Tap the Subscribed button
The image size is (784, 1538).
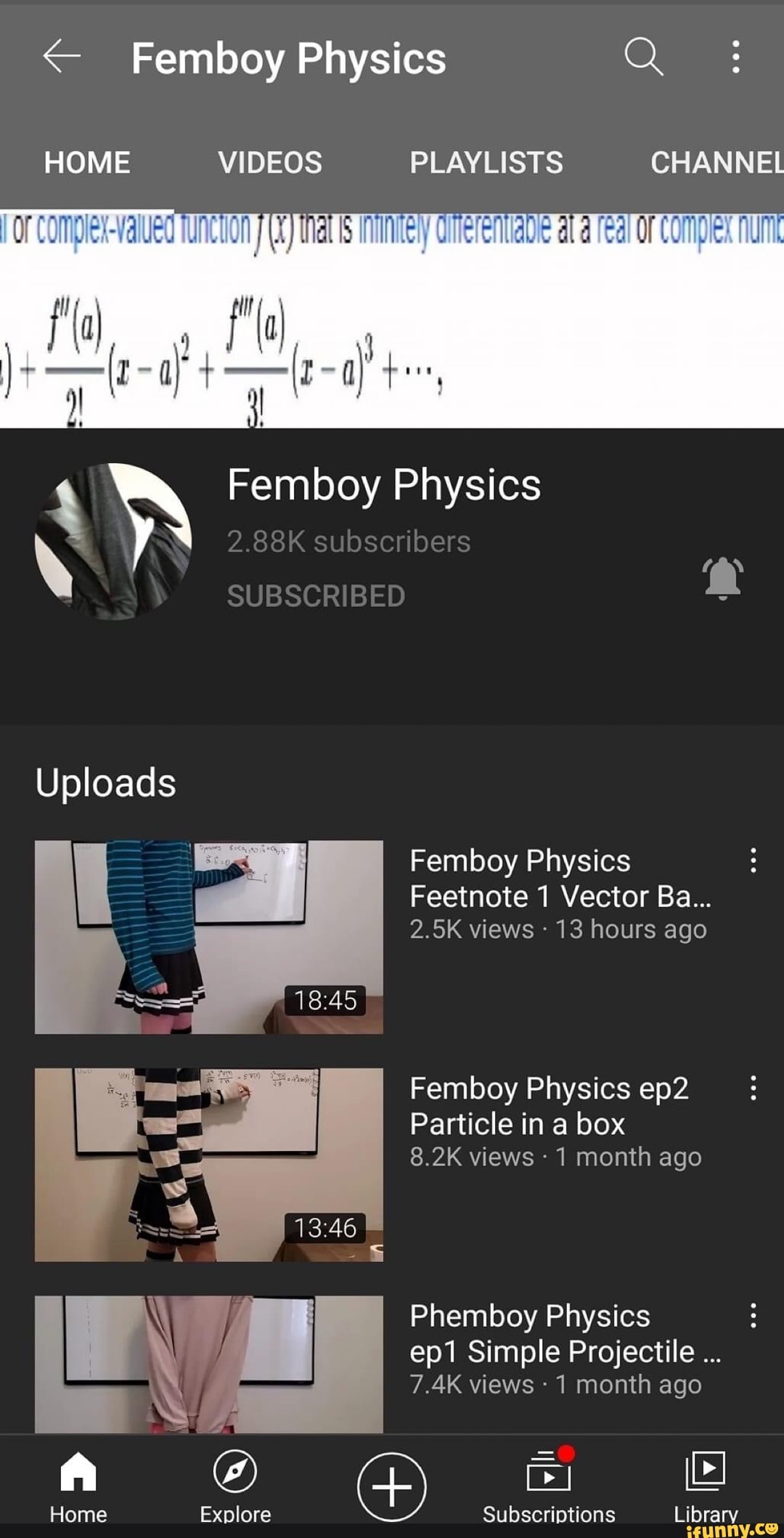tap(316, 596)
